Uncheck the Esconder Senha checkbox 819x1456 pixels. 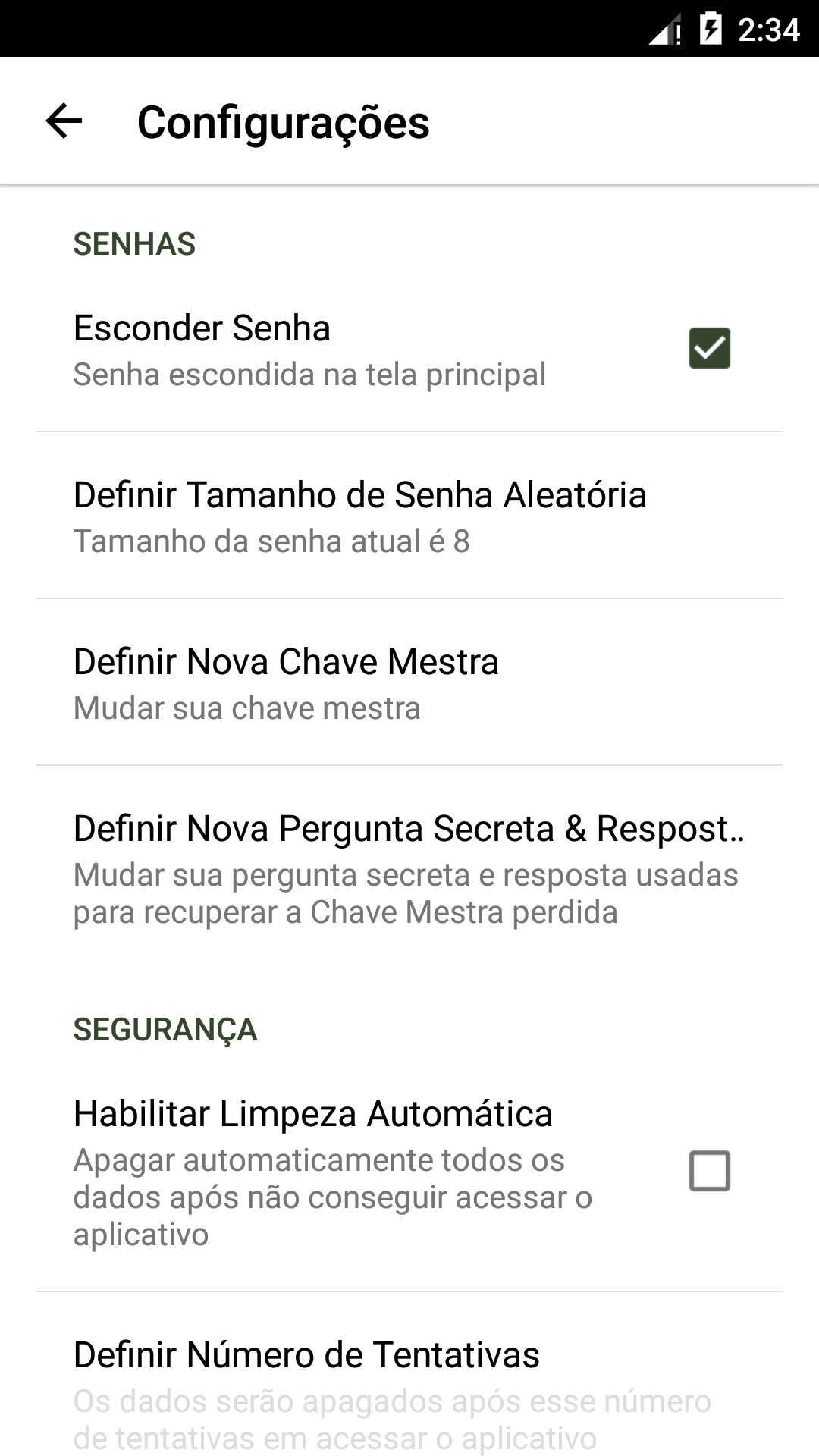pyautogui.click(x=709, y=348)
